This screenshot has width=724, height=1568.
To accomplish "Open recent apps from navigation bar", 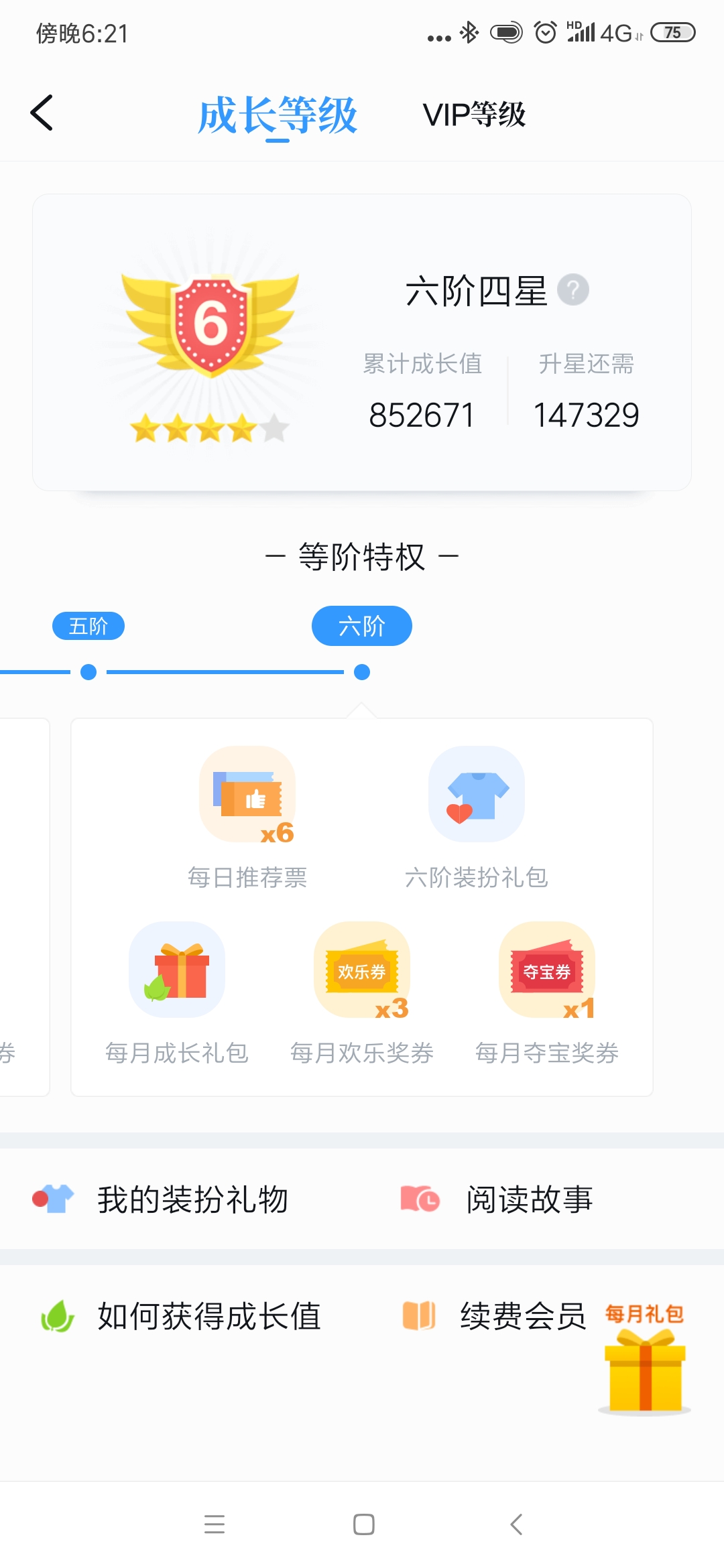I will click(215, 1524).
